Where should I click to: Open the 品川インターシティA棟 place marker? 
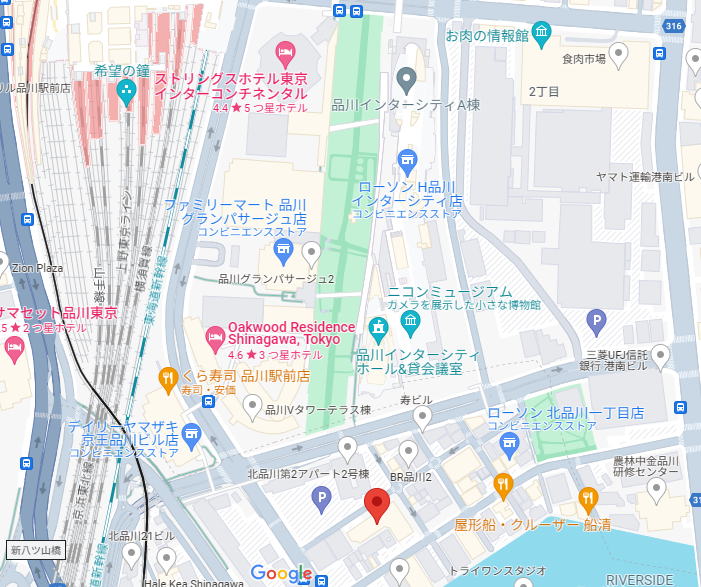[x=405, y=77]
